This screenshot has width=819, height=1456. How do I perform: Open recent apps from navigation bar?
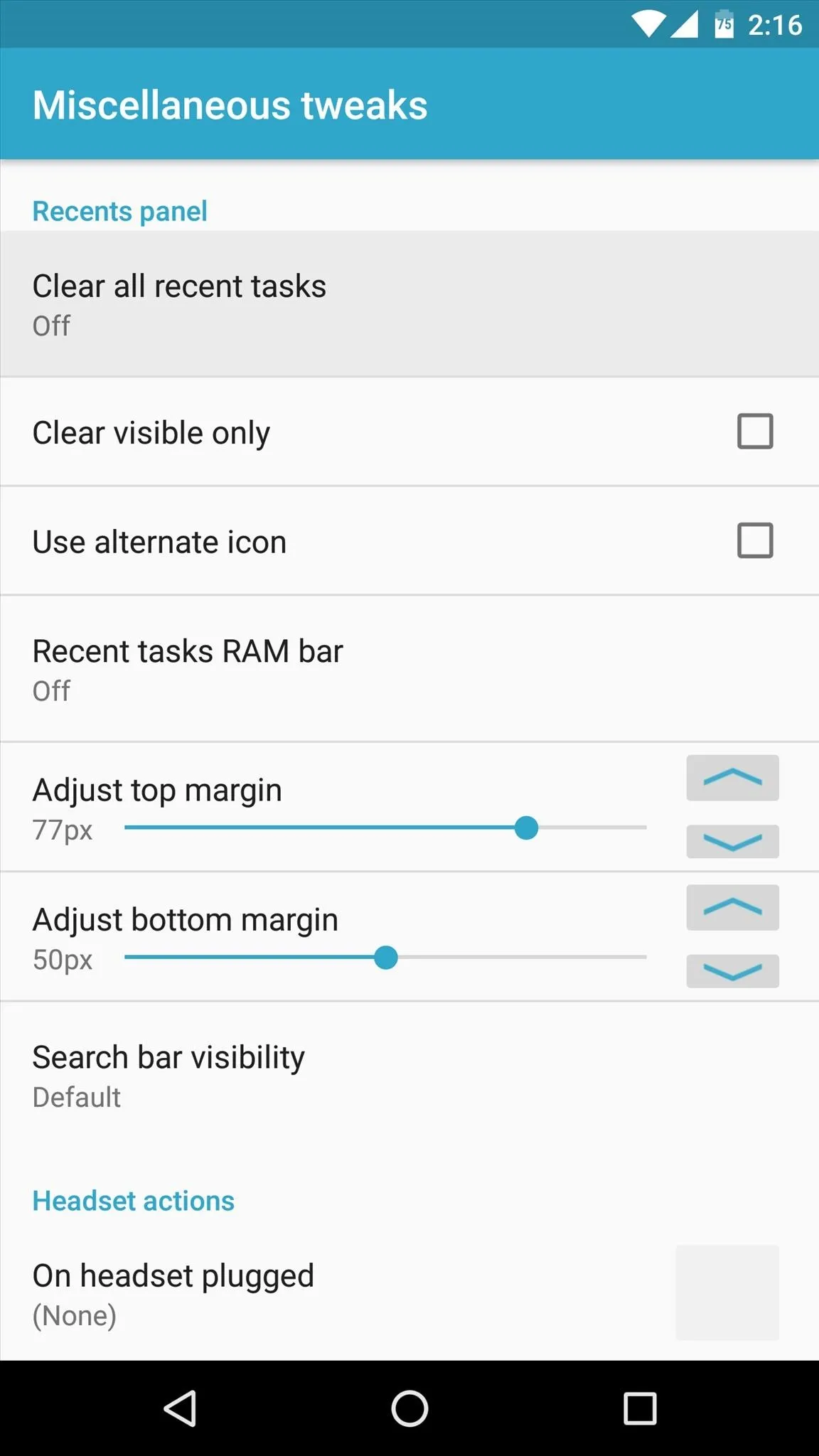[x=640, y=1408]
